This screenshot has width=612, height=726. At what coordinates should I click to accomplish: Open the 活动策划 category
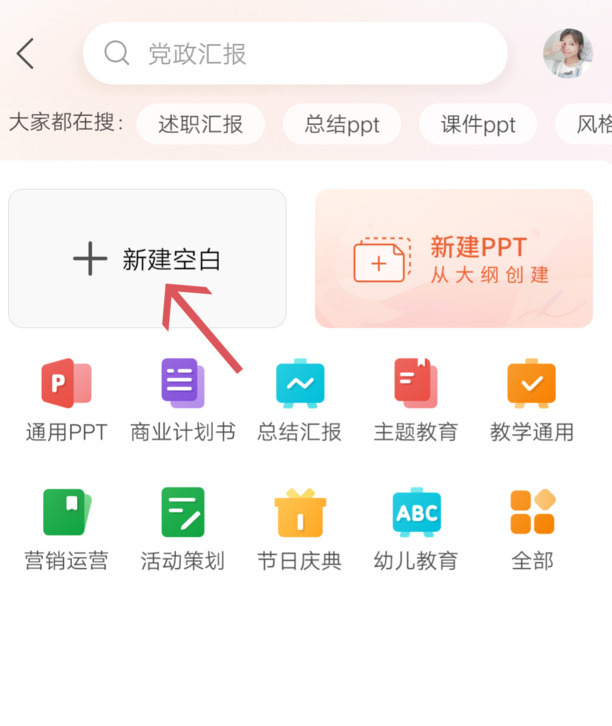pos(183,529)
